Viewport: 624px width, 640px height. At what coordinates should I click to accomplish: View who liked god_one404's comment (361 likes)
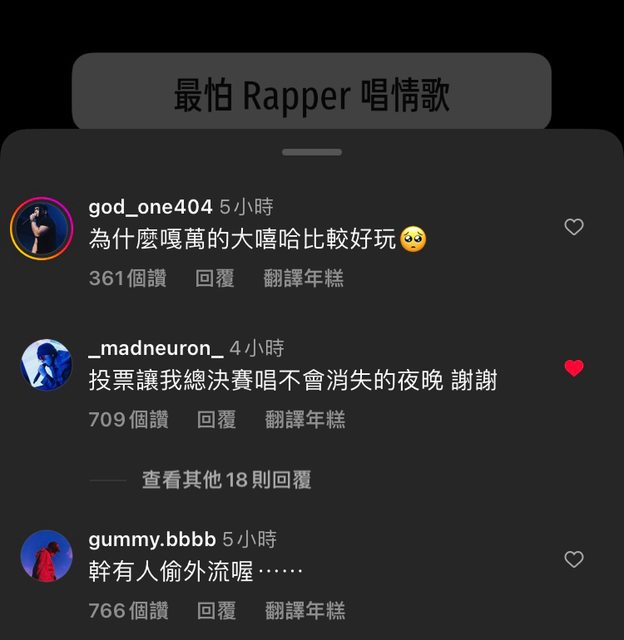click(128, 278)
